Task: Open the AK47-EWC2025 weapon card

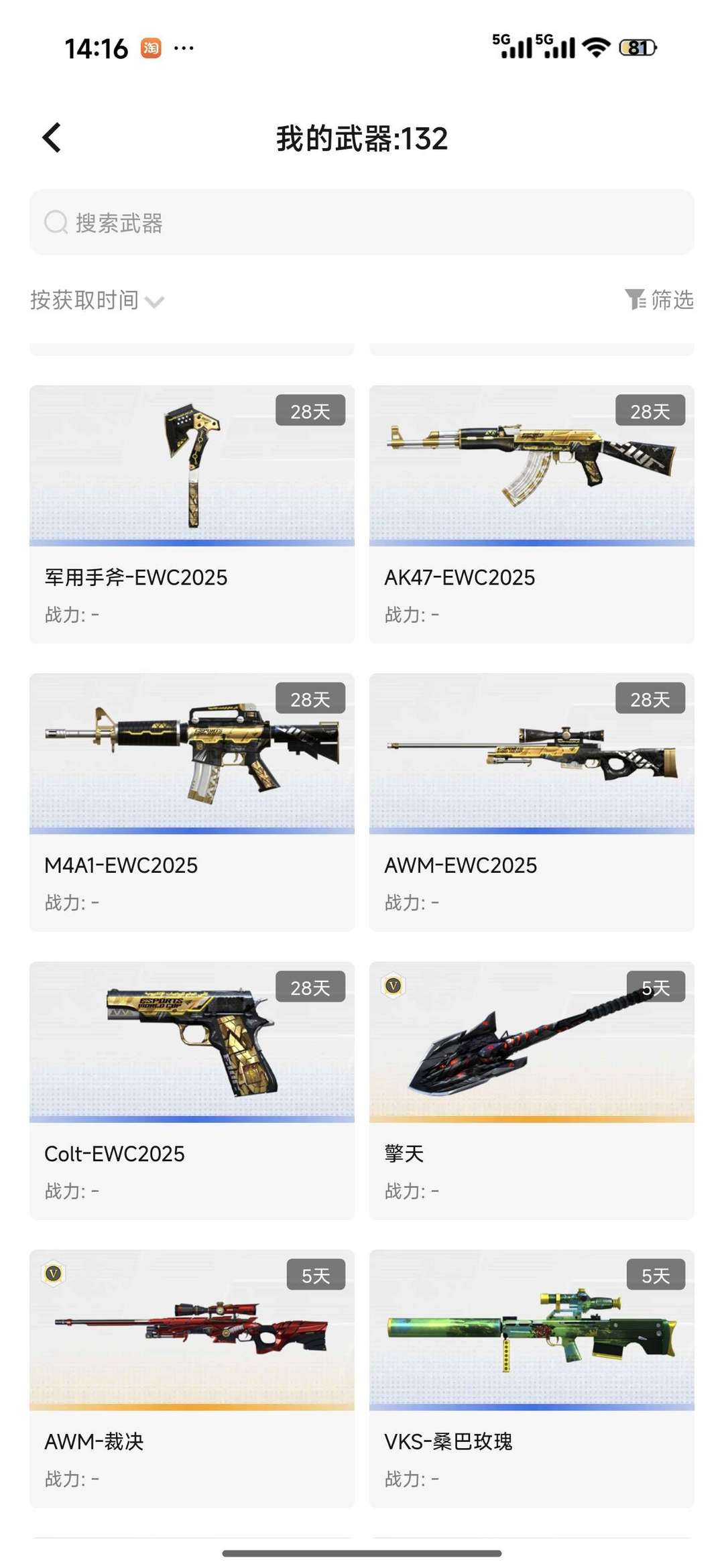Action: click(x=532, y=514)
